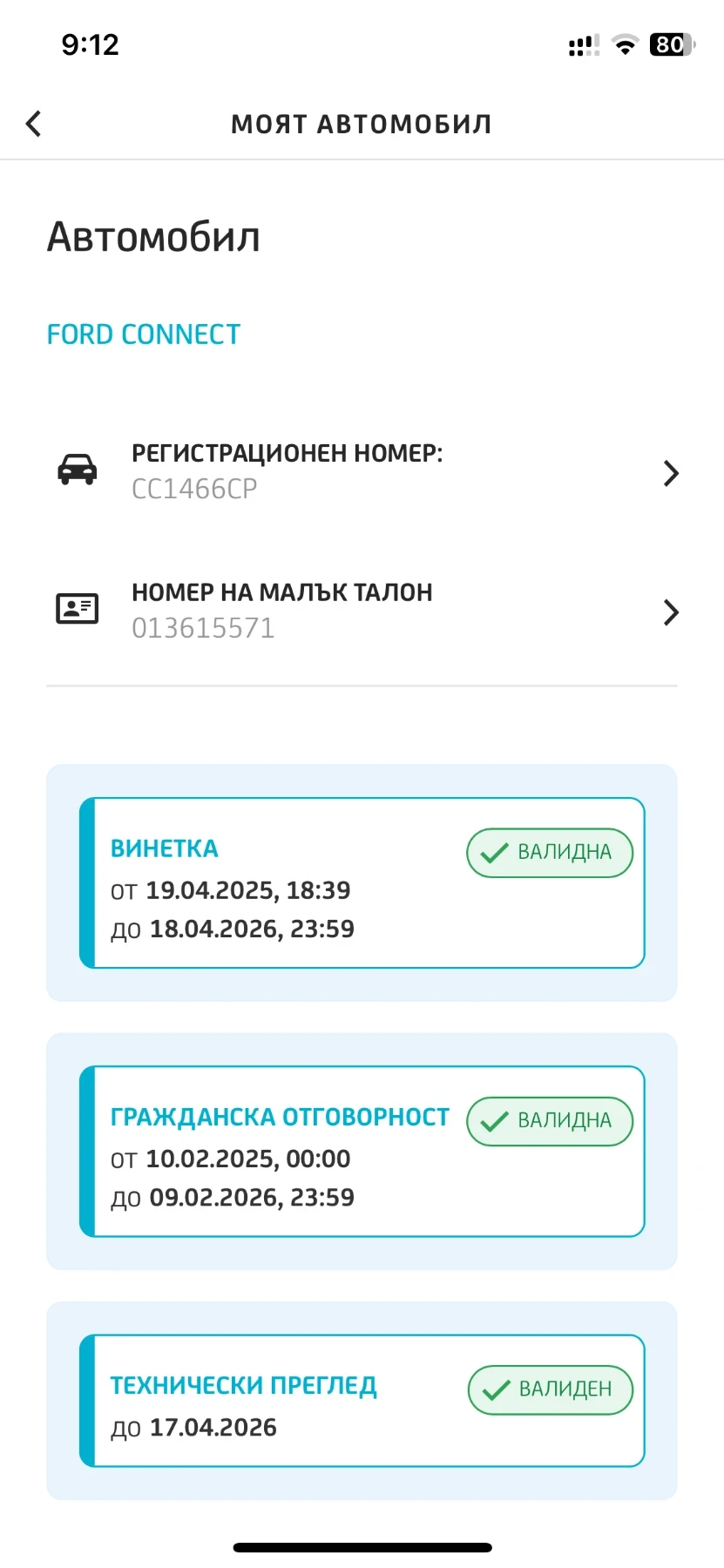Viewport: 724px width, 1568px height.
Task: Tap the home indicator bar at screen bottom
Action: coord(362,1547)
